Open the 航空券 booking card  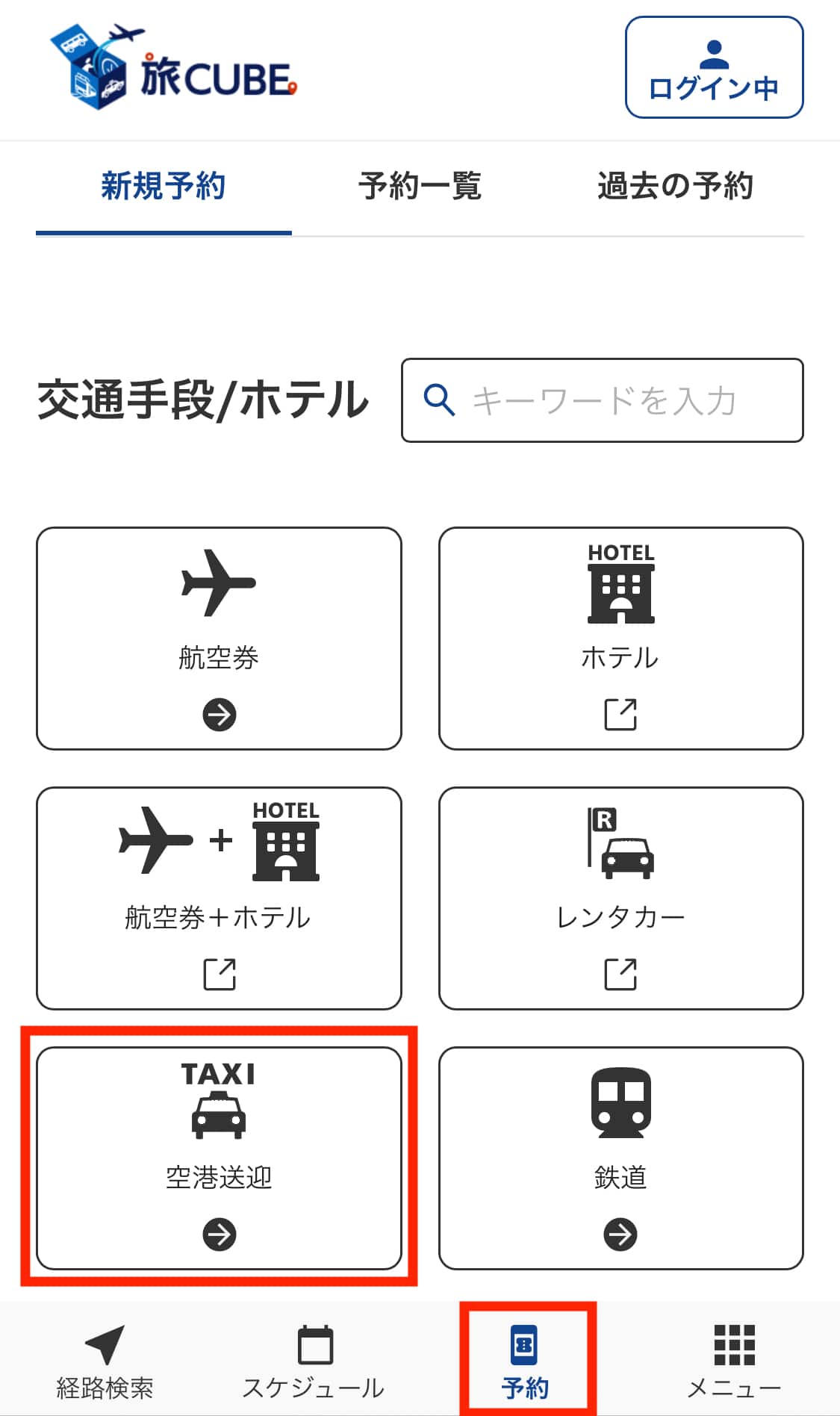219,639
